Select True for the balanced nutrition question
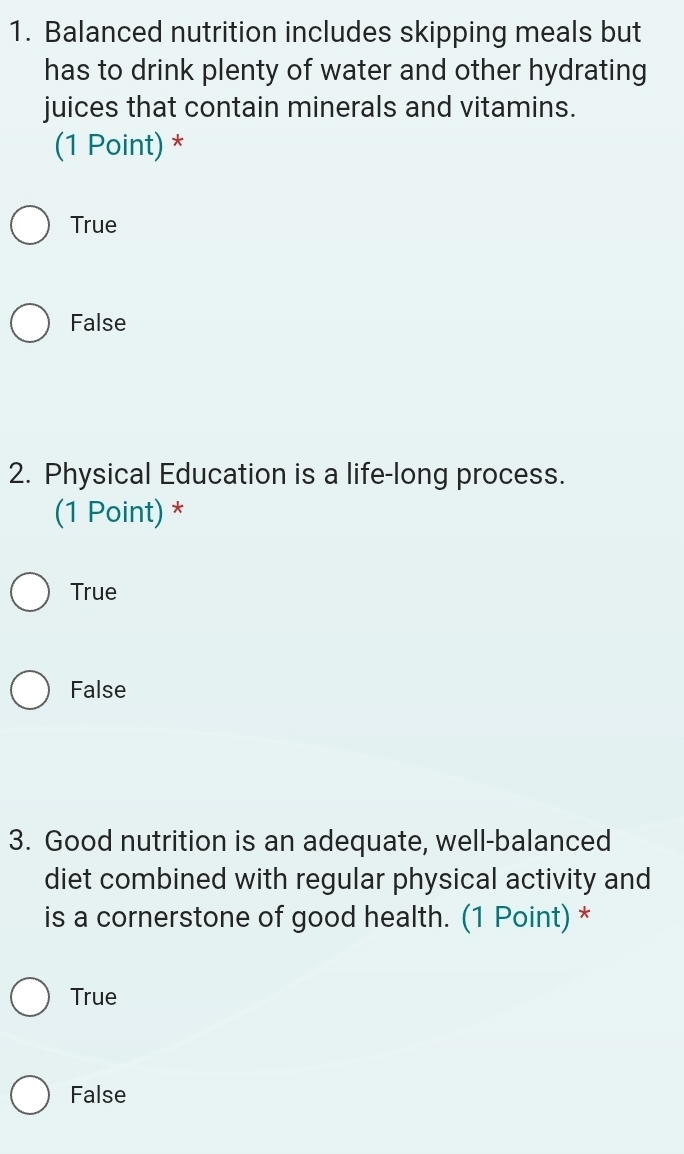This screenshot has height=1154, width=684. (31, 225)
